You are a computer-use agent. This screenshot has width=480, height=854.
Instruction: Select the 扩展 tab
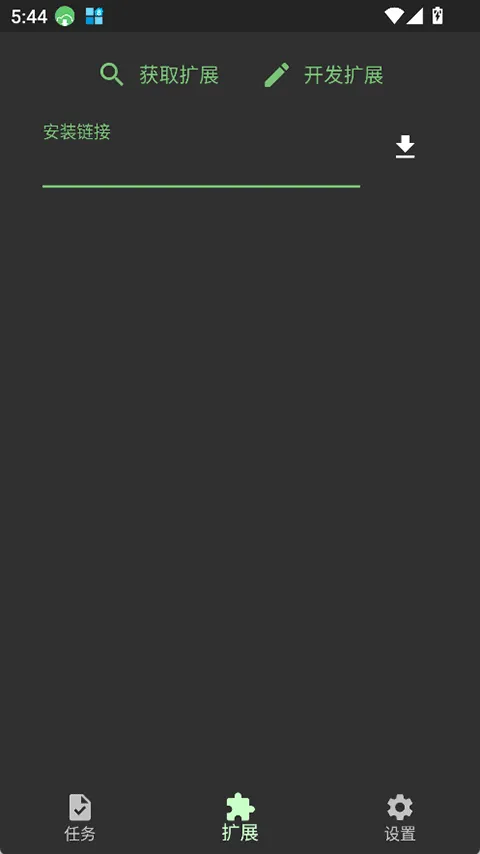[240, 818]
